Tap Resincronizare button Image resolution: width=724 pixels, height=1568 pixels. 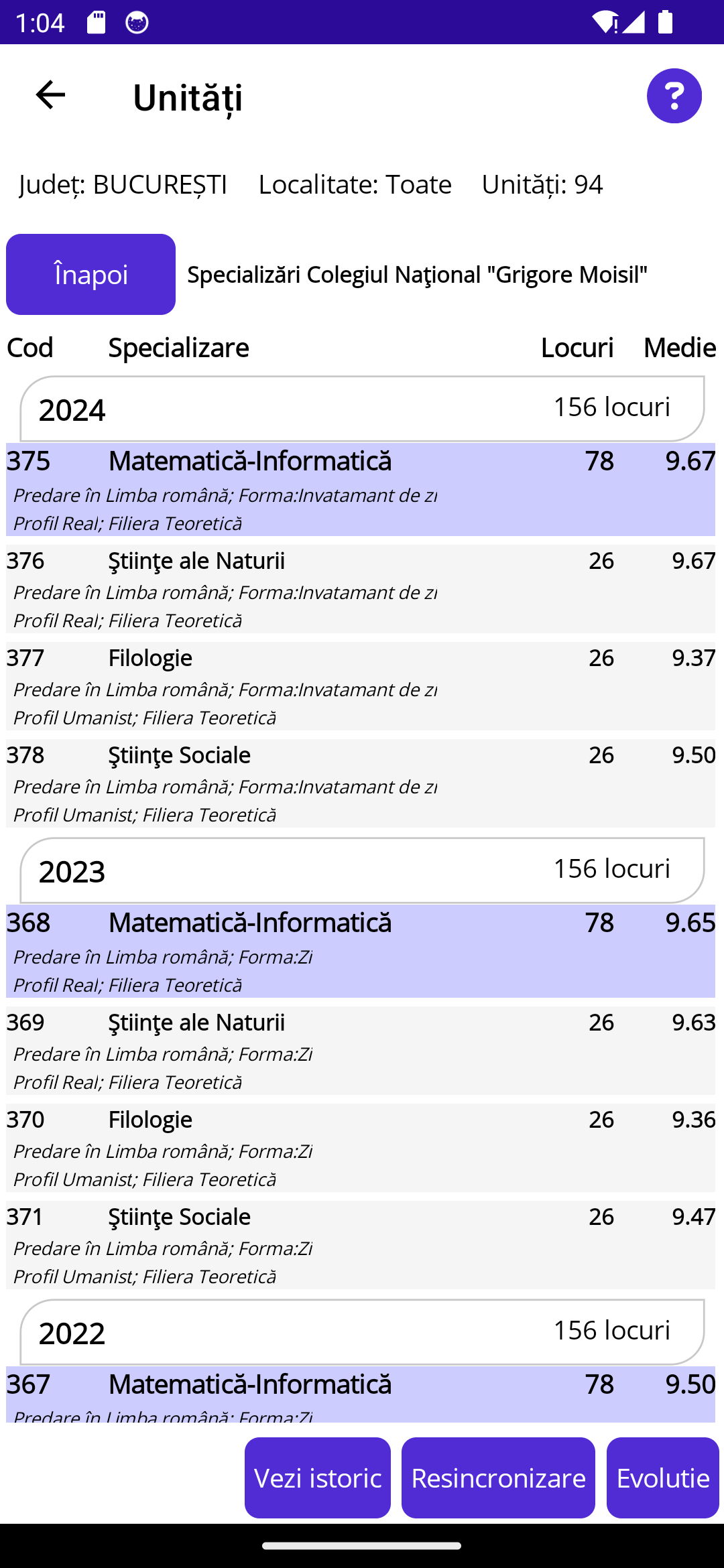coord(497,1477)
